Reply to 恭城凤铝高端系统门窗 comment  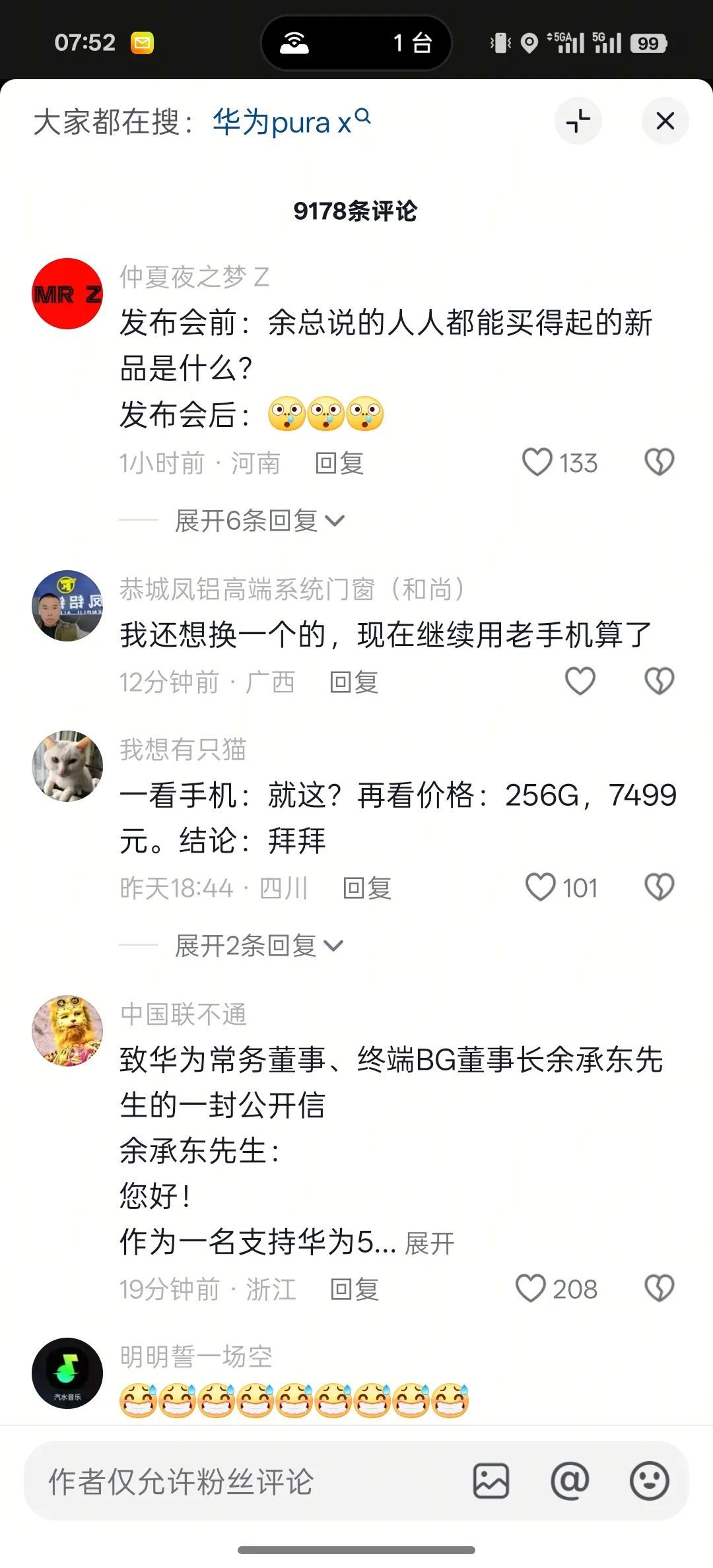click(354, 682)
